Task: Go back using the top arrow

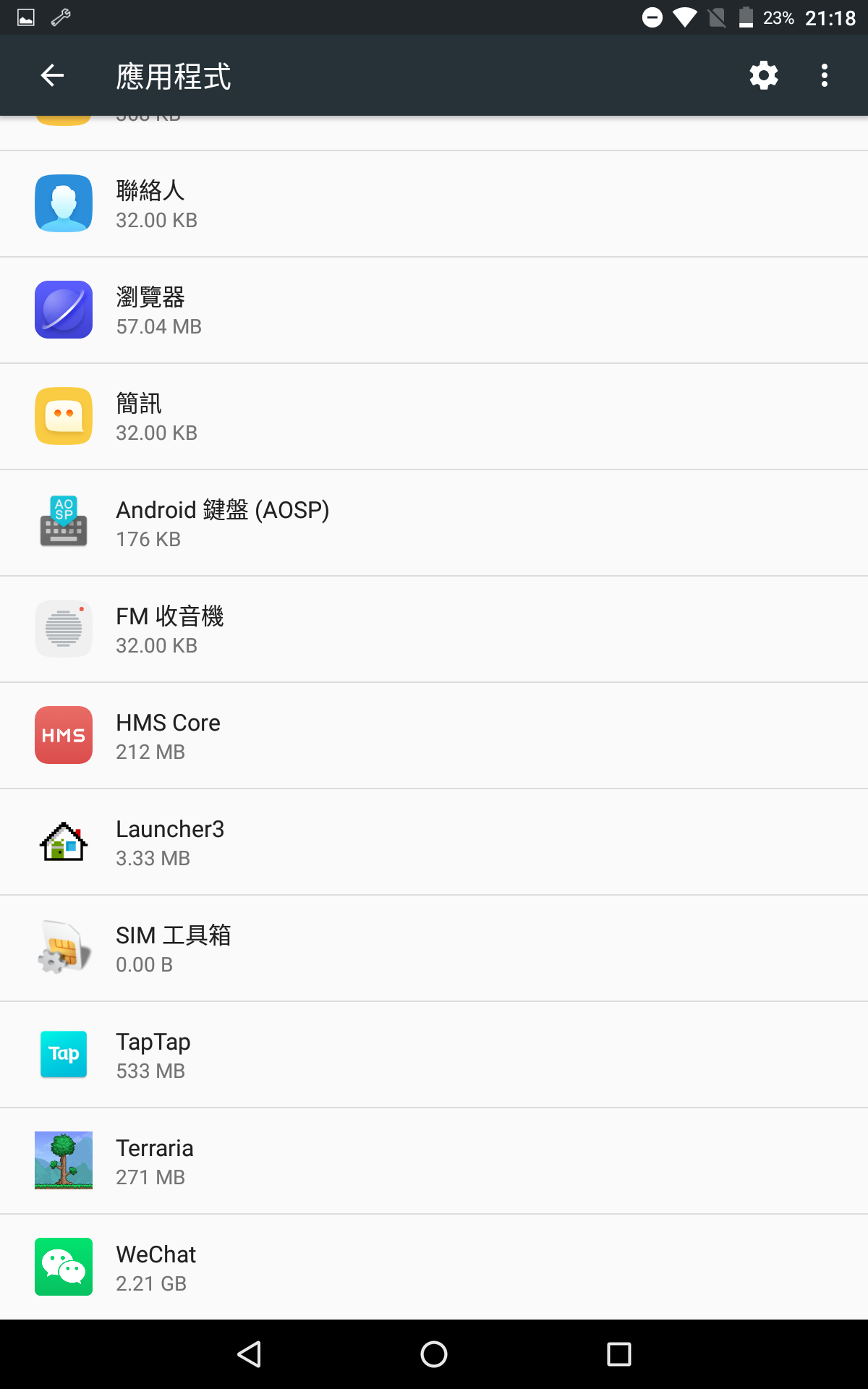Action: click(52, 75)
